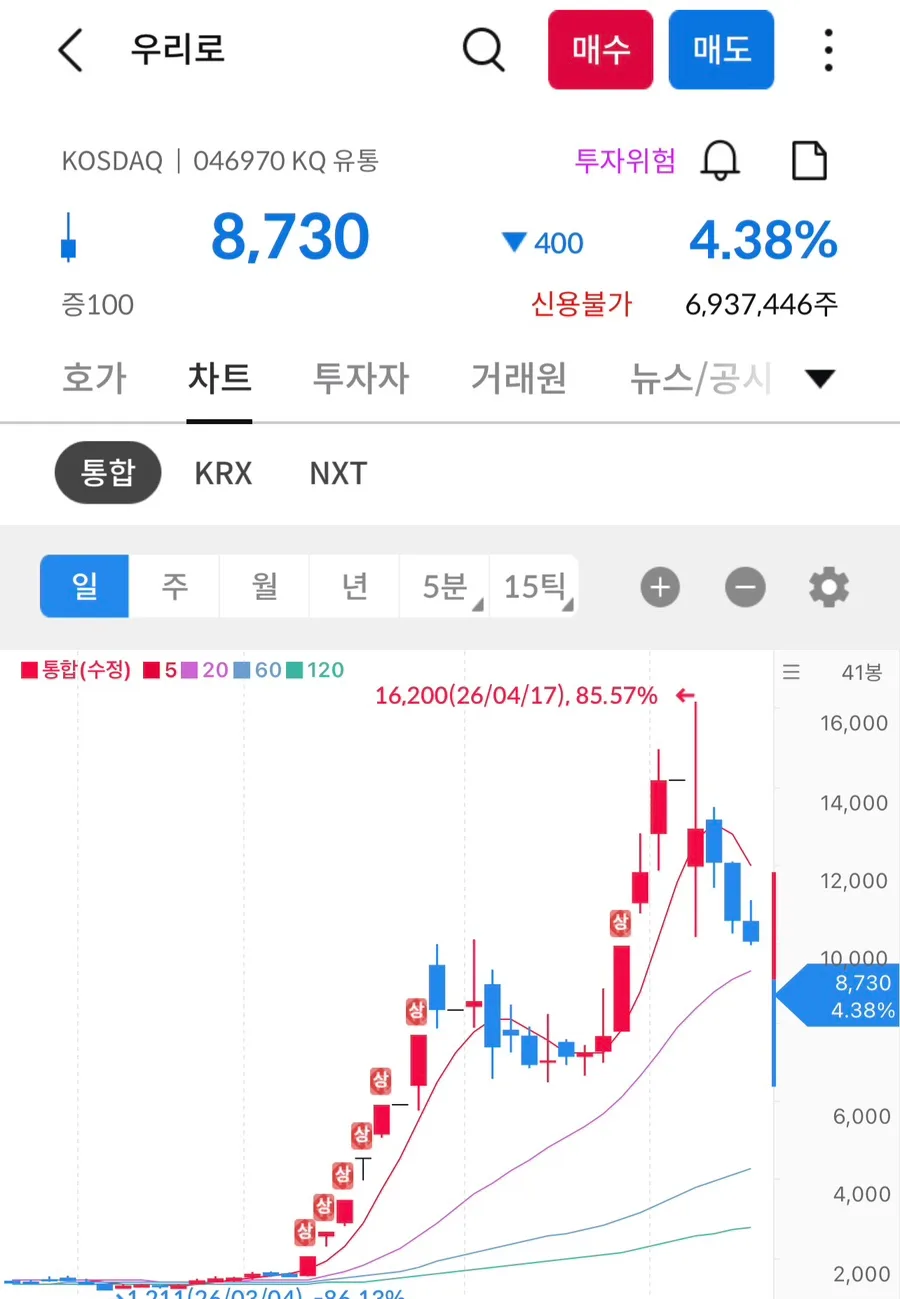Tap the blue 매도 sell button

pos(721,49)
